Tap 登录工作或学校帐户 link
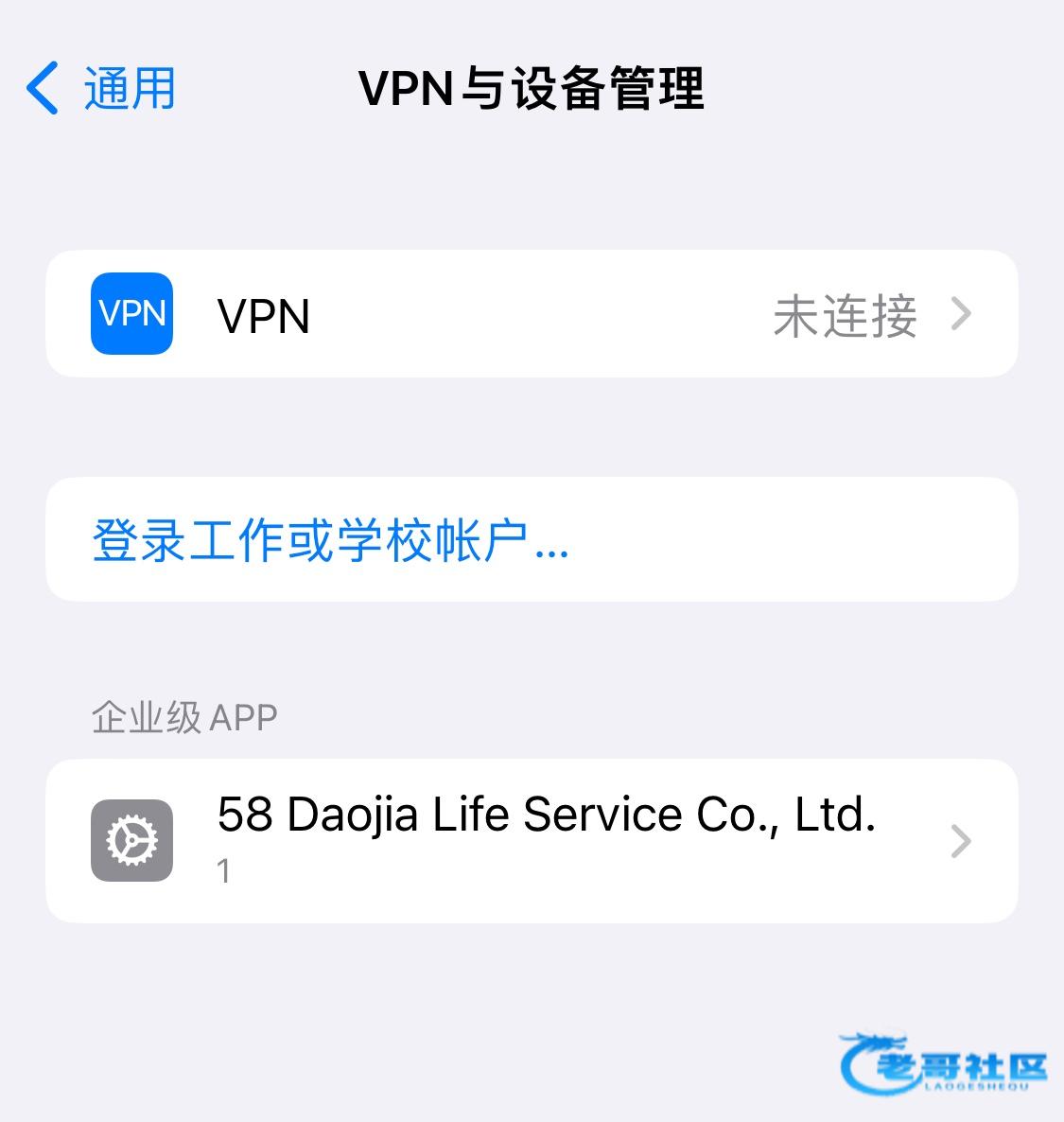 [x=330, y=540]
